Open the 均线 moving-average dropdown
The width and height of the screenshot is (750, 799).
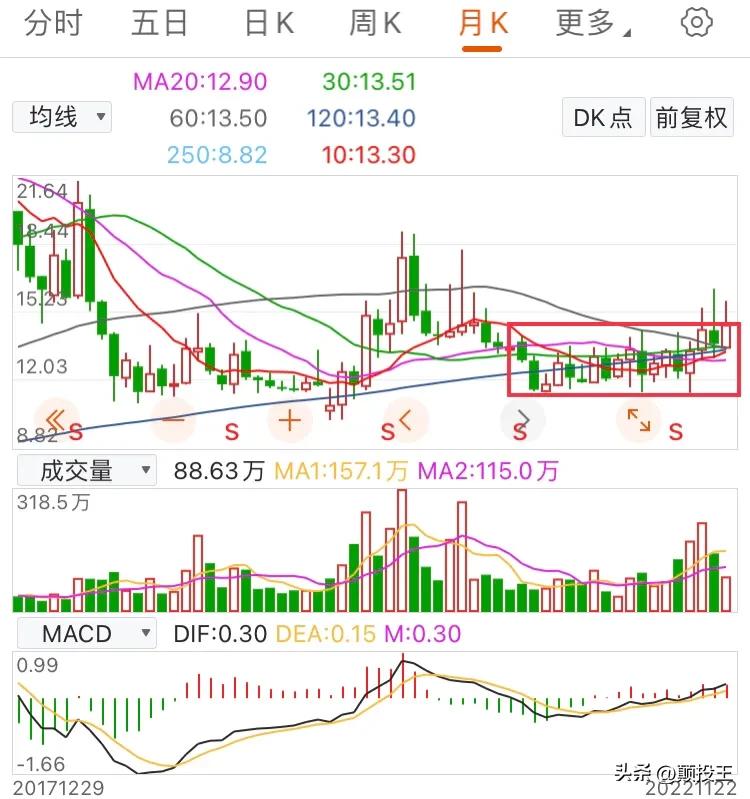[x=61, y=117]
